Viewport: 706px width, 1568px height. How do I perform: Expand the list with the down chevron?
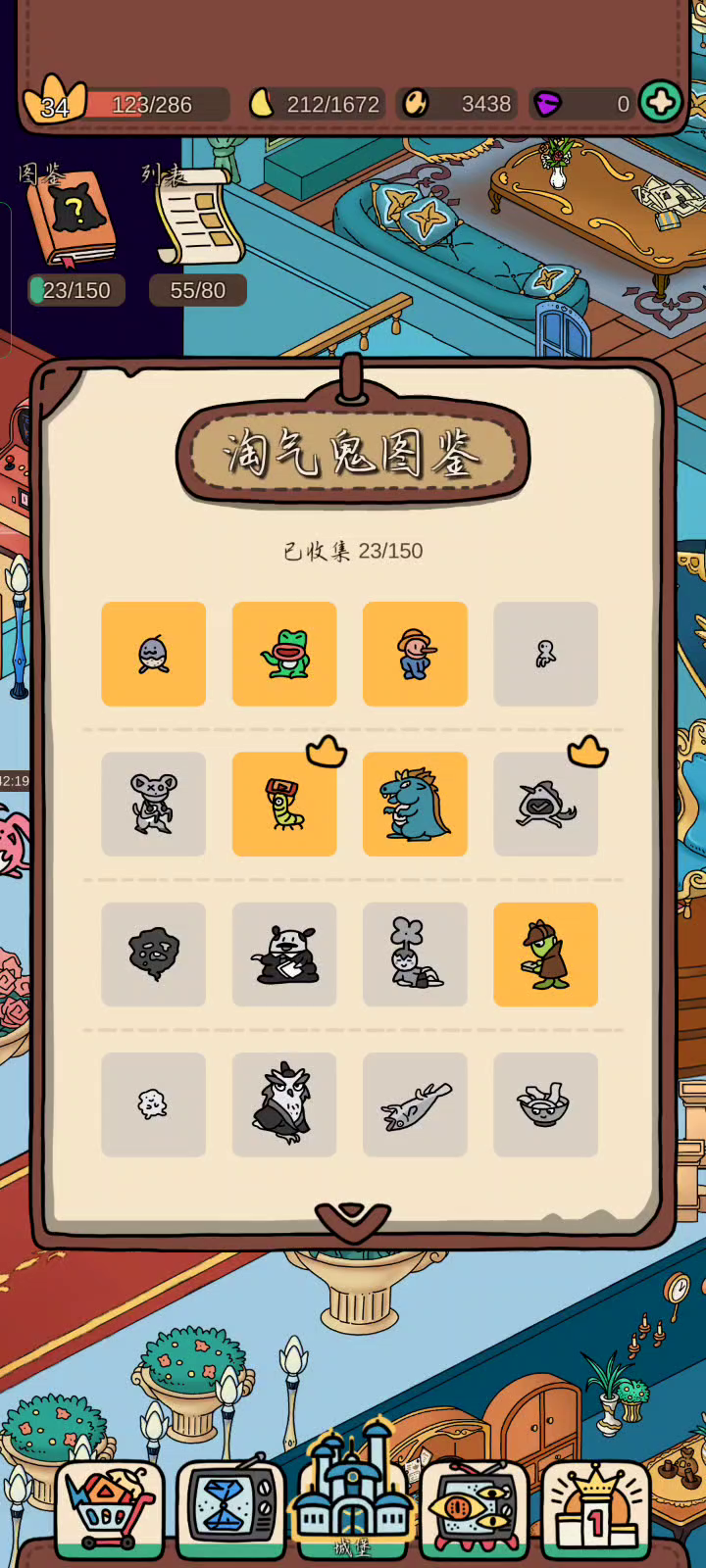point(353,1222)
